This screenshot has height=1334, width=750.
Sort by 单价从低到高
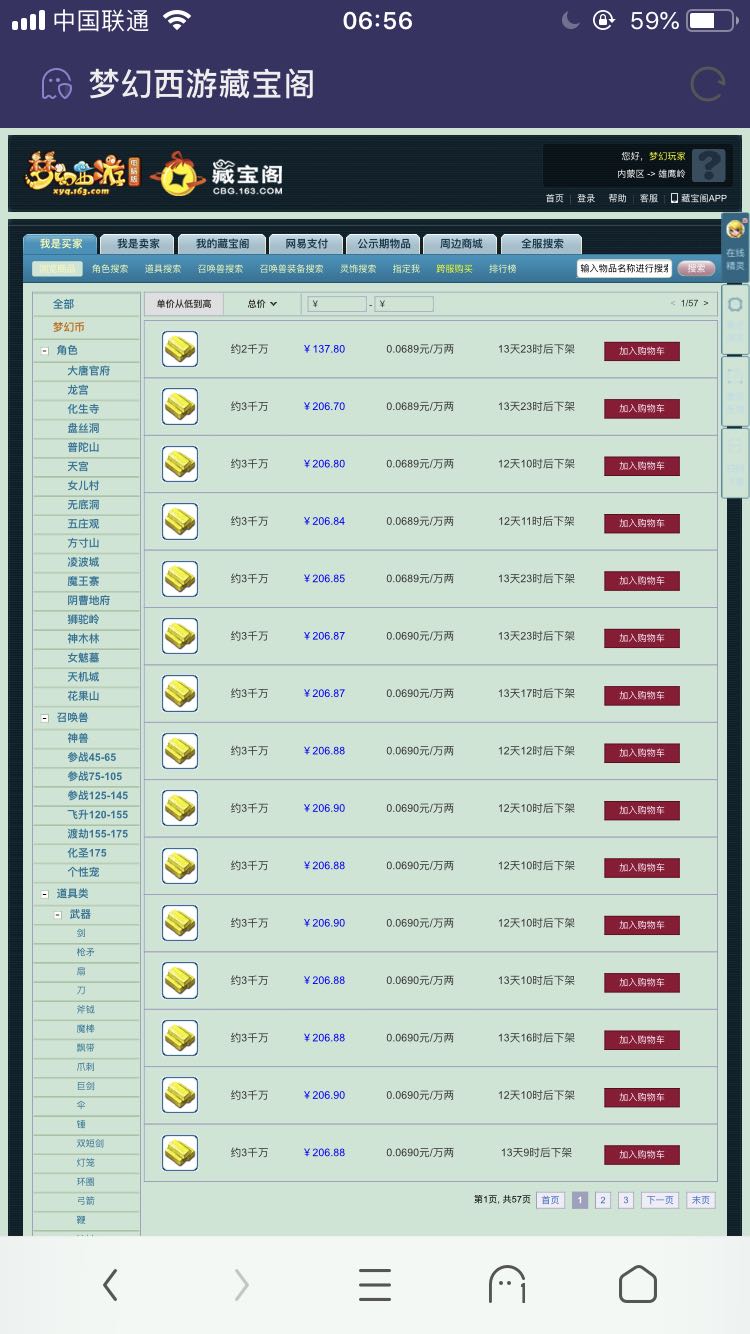pos(184,304)
